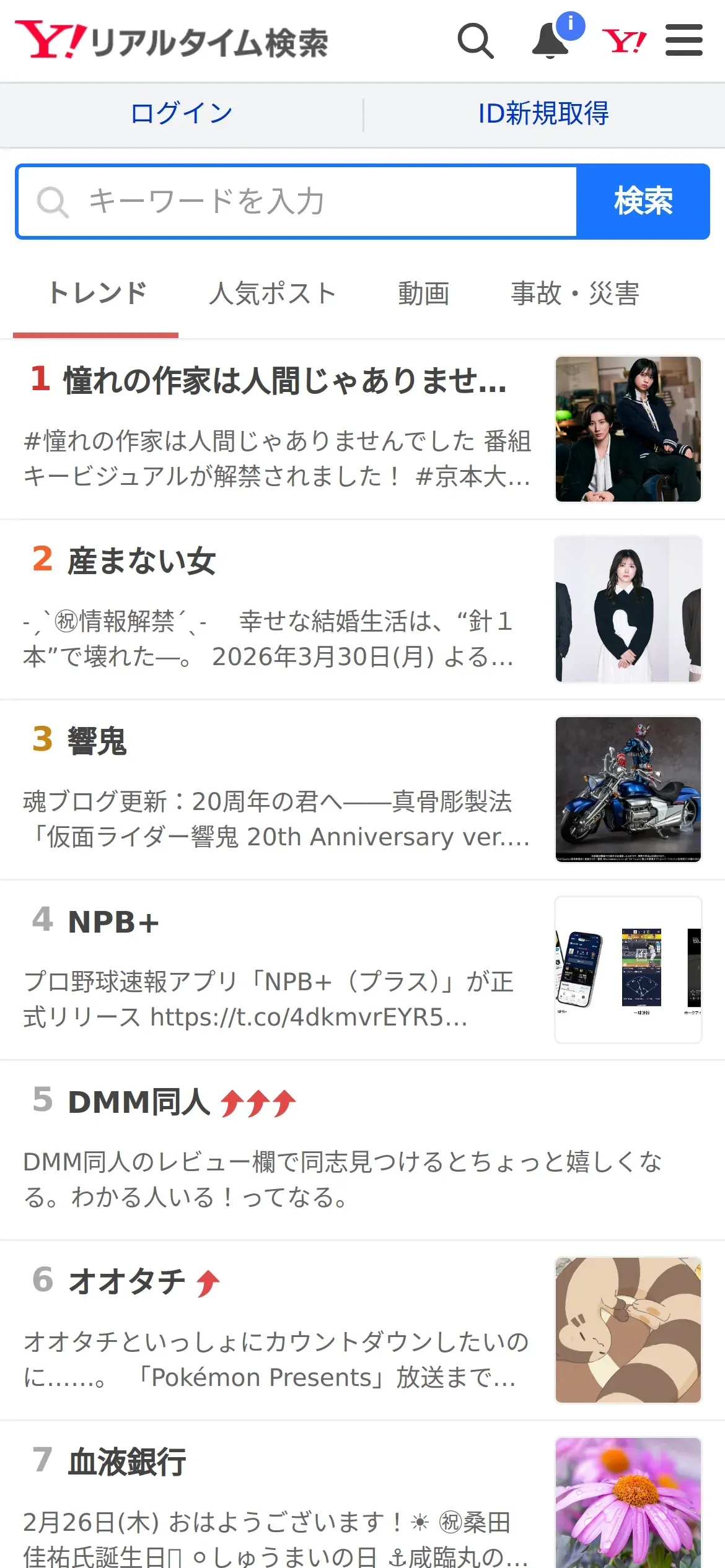
Task: Switch to the 人気ポスト tab
Action: pyautogui.click(x=273, y=294)
